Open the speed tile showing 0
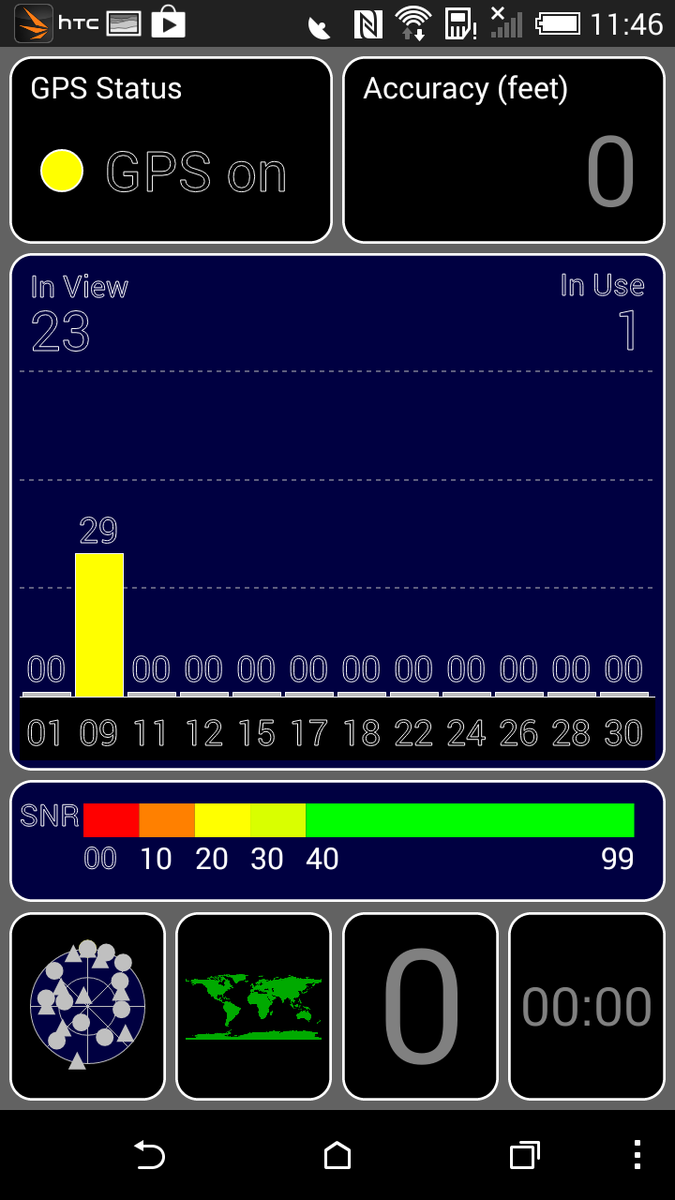 click(420, 1005)
